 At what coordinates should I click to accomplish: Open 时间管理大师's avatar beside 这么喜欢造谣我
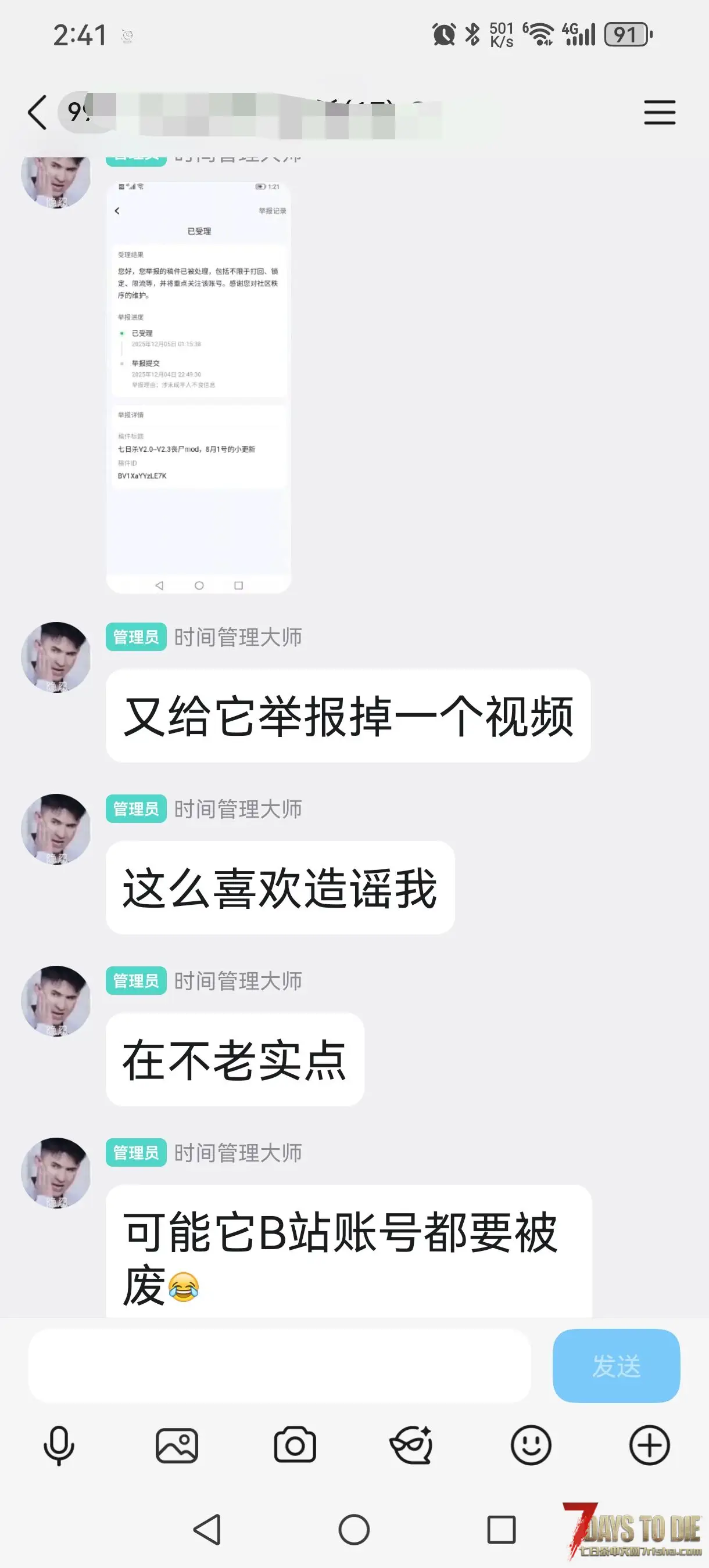pos(55,829)
